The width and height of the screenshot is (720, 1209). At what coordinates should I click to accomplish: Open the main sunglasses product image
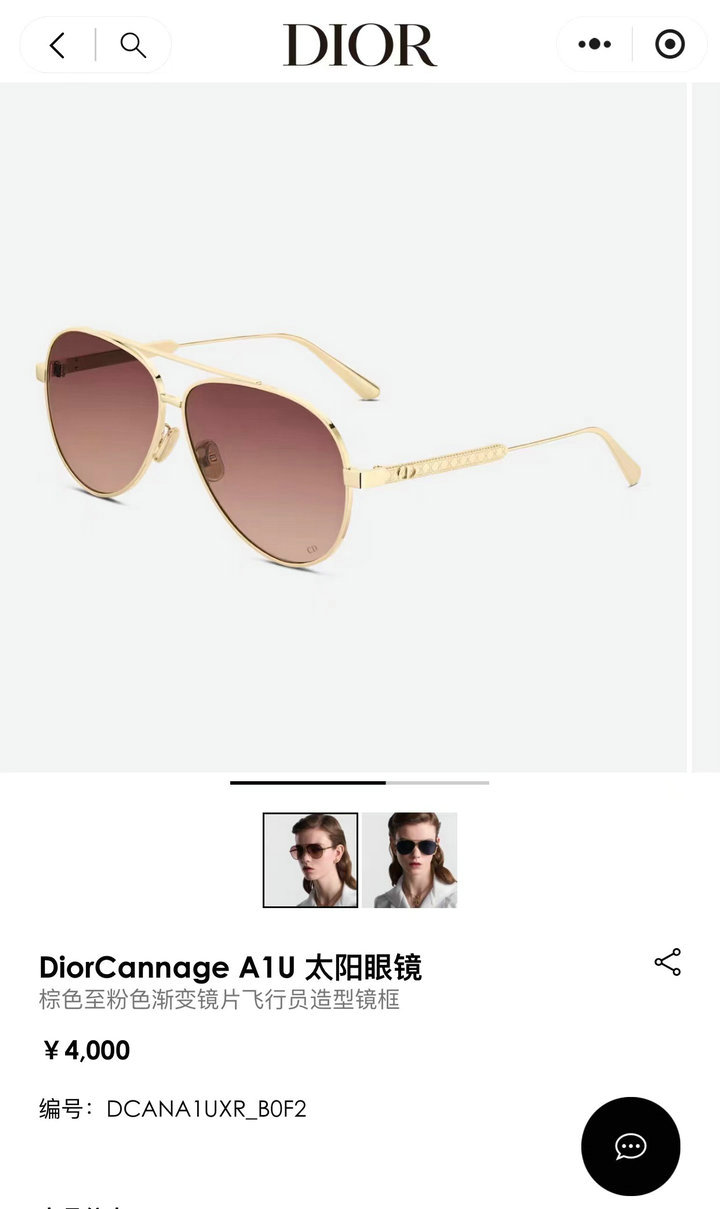click(343, 428)
